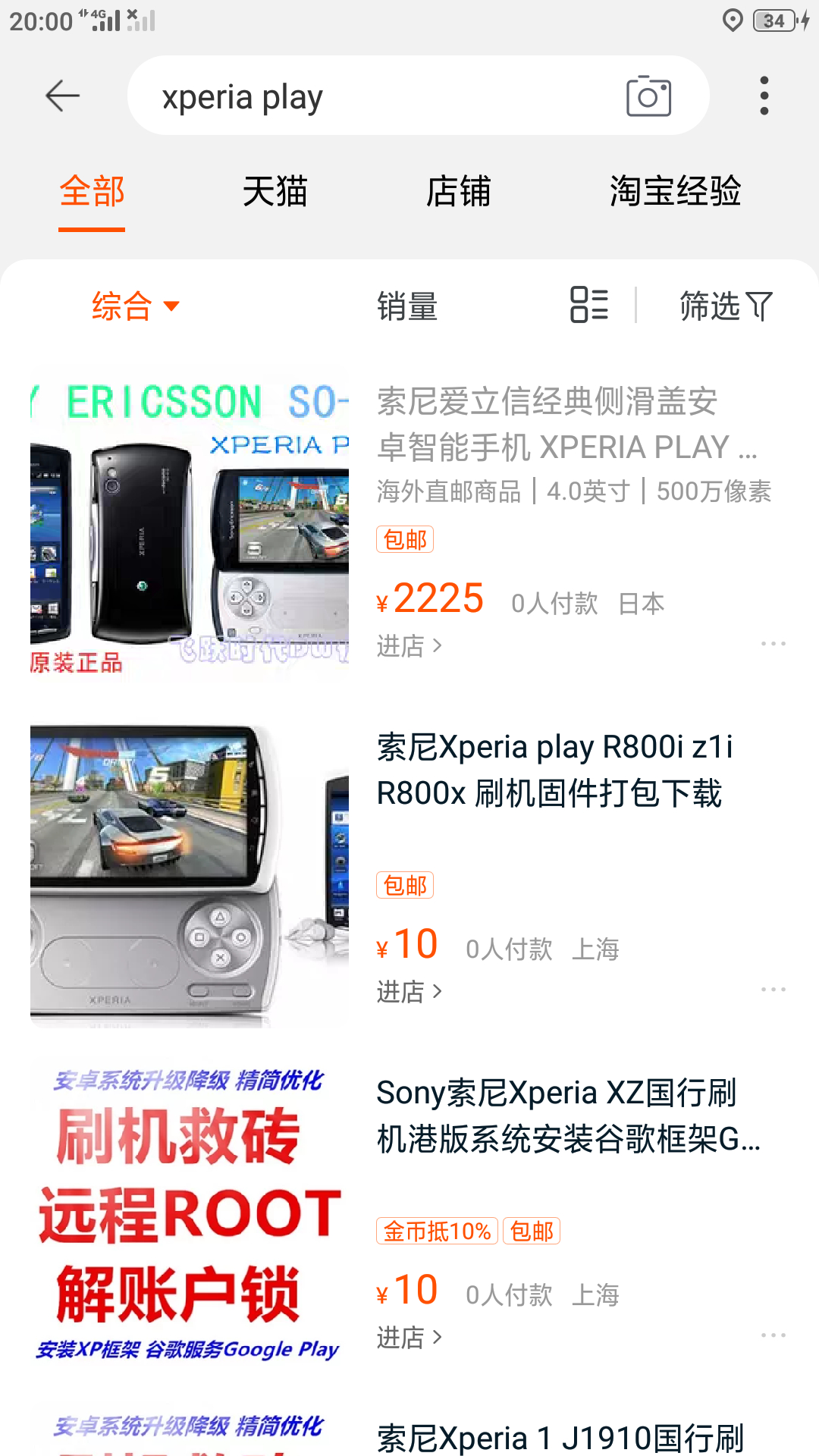The width and height of the screenshot is (819, 1456).
Task: Expand the 综合 sort dropdown
Action: click(x=135, y=306)
